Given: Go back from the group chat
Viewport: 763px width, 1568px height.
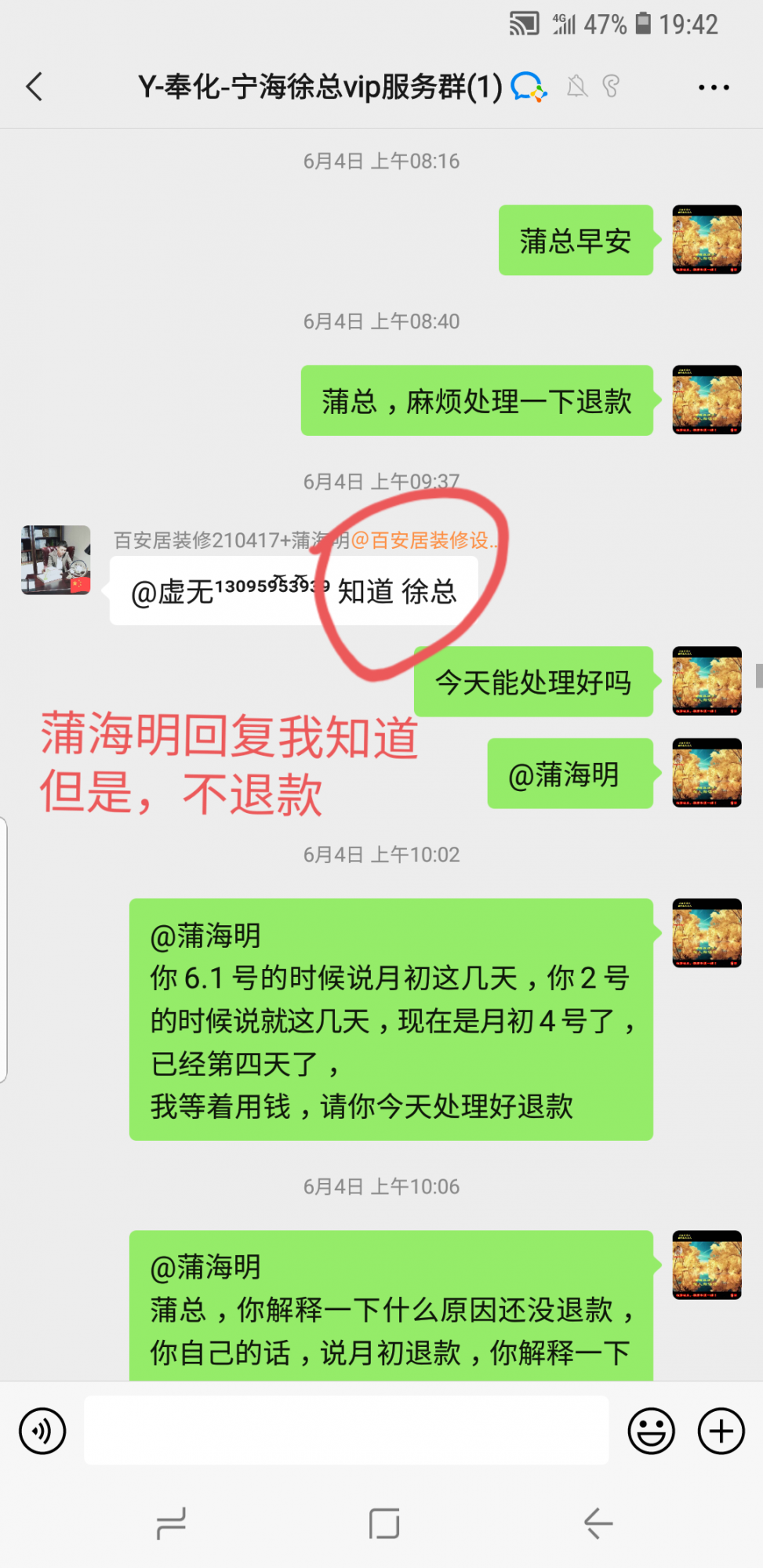Looking at the screenshot, I should (35, 86).
